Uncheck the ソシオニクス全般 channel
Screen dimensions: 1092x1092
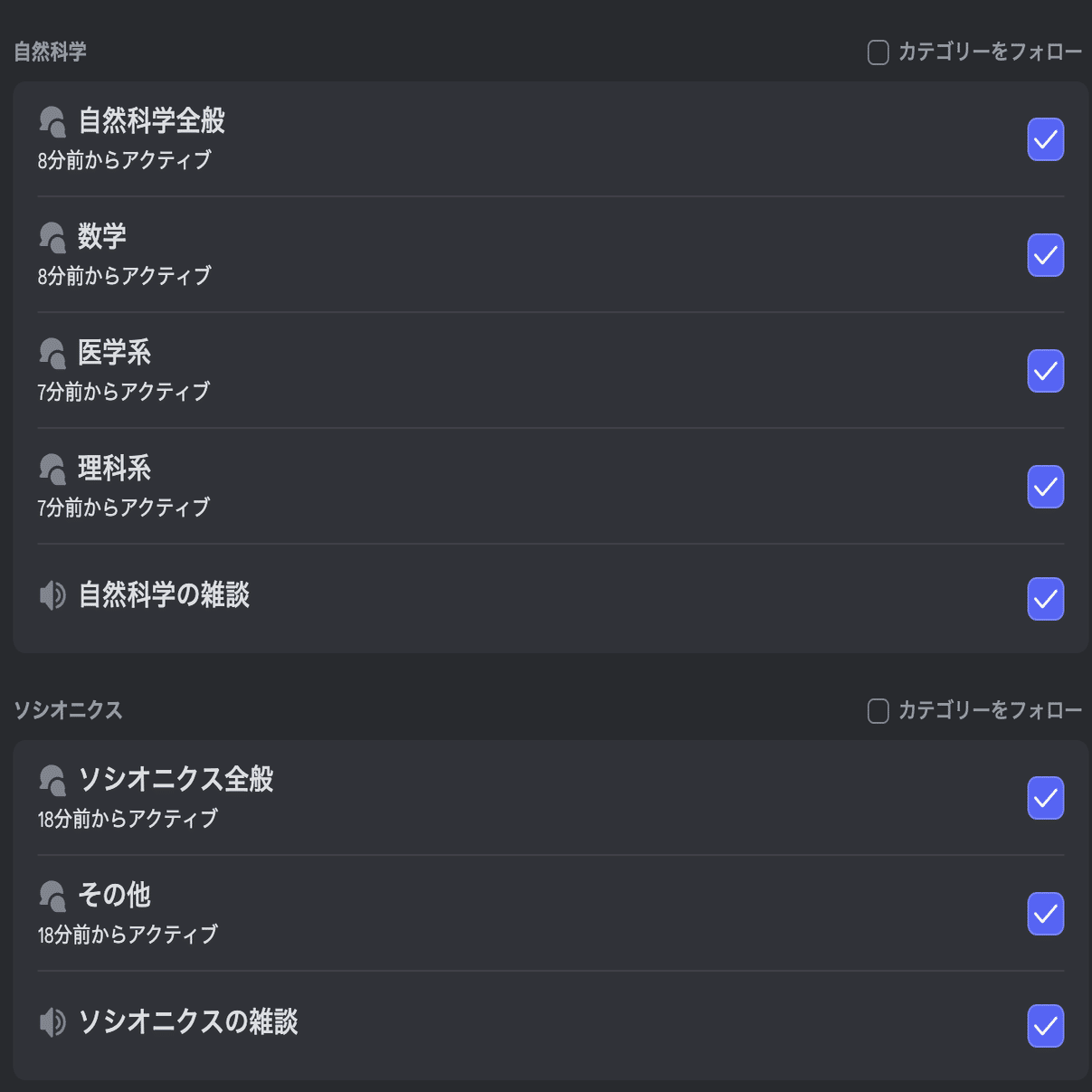coord(1045,798)
